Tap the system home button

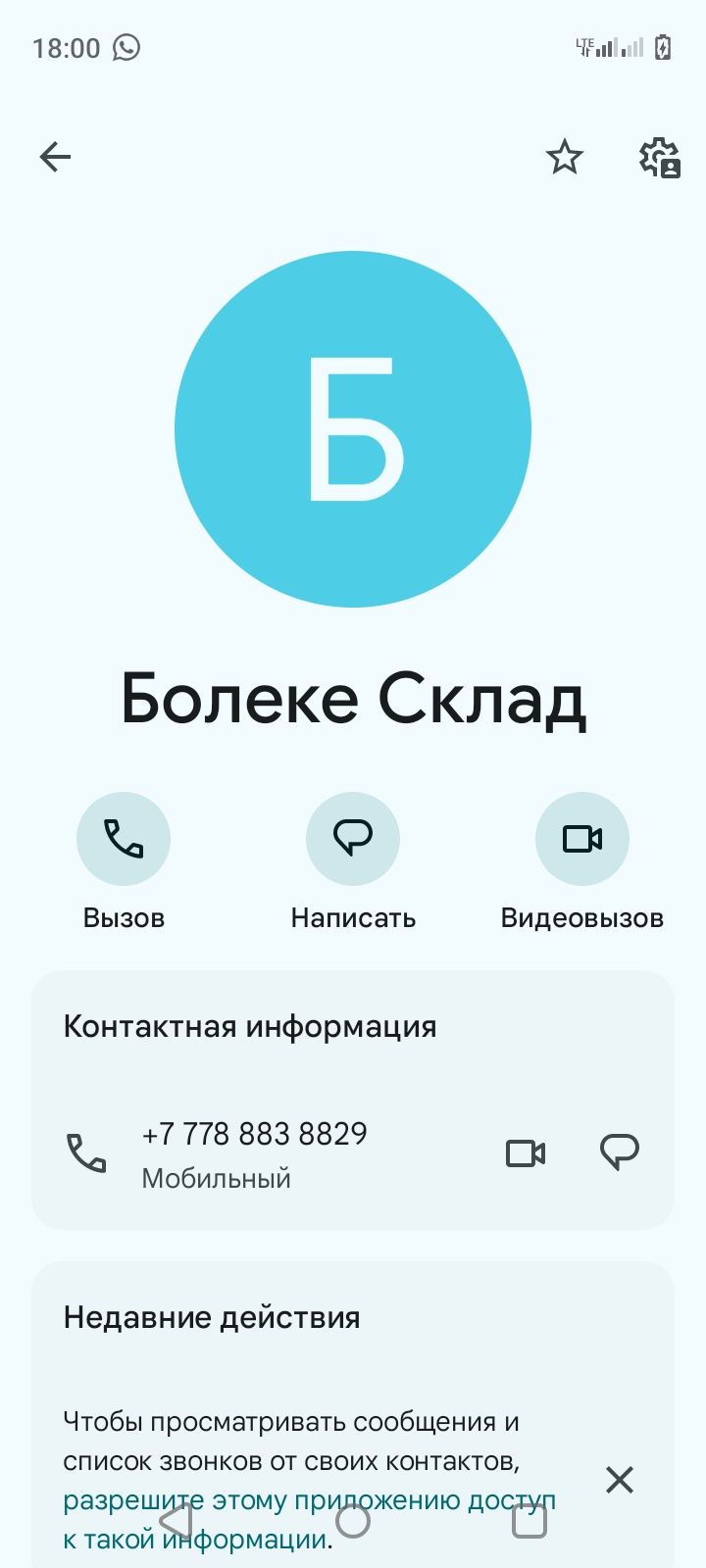coord(353,1520)
